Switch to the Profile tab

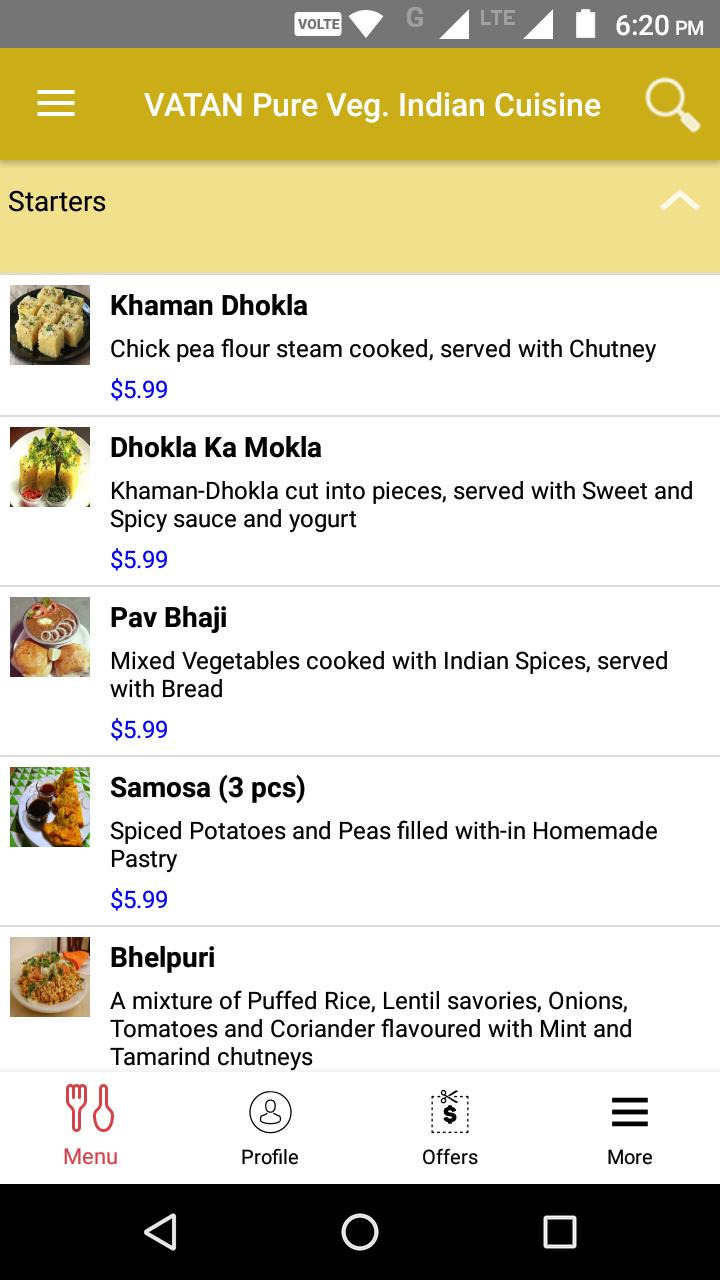click(270, 1128)
